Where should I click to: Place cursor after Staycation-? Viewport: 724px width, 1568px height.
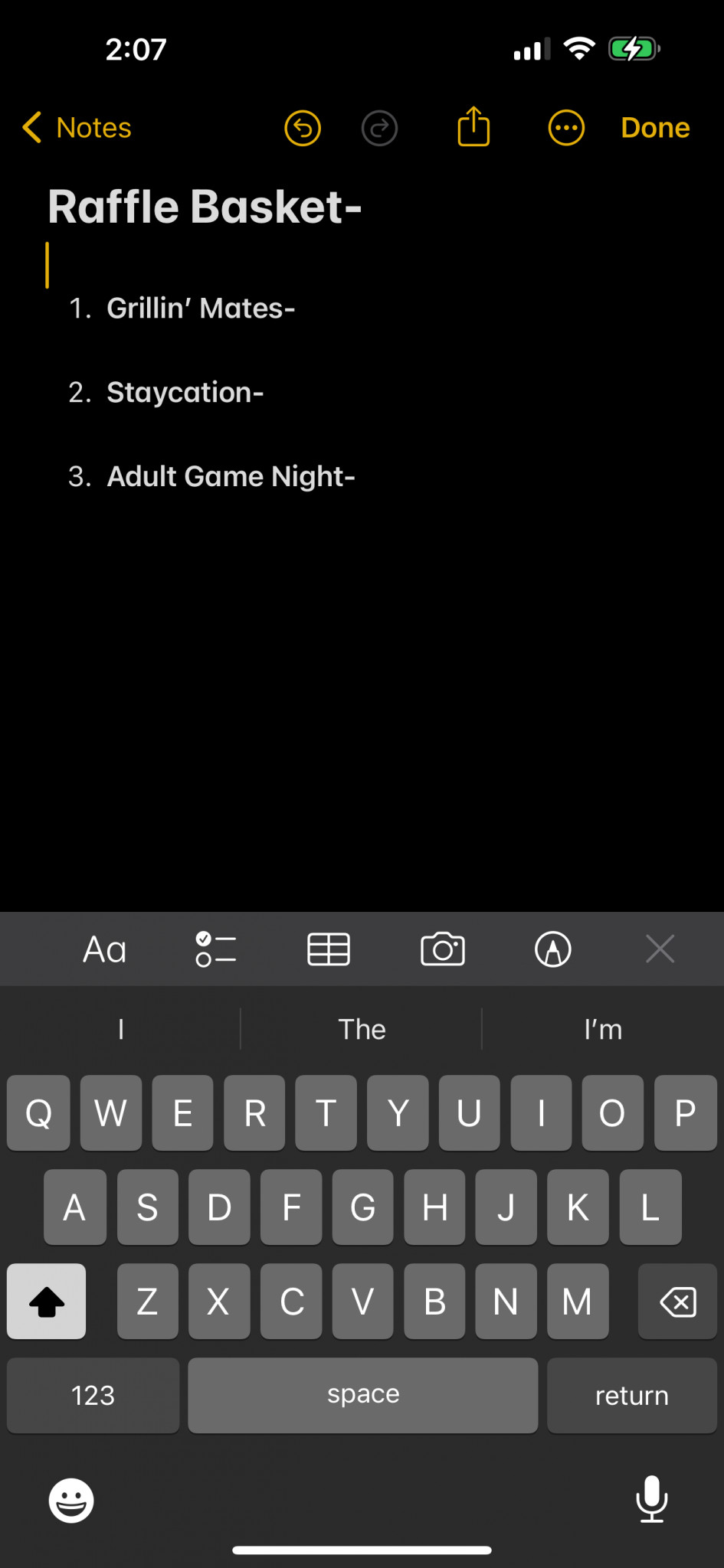(266, 393)
